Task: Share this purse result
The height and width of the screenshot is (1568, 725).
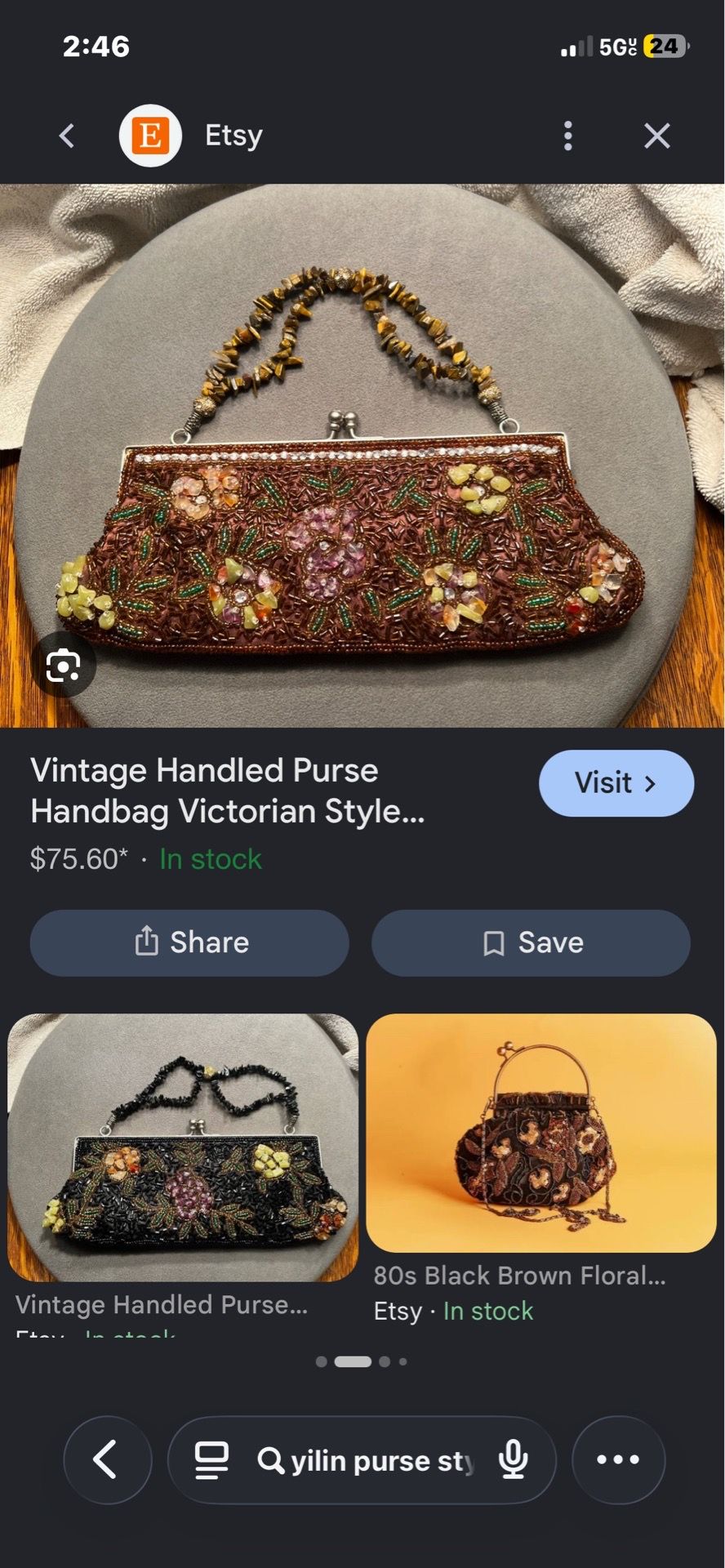Action: [x=189, y=942]
